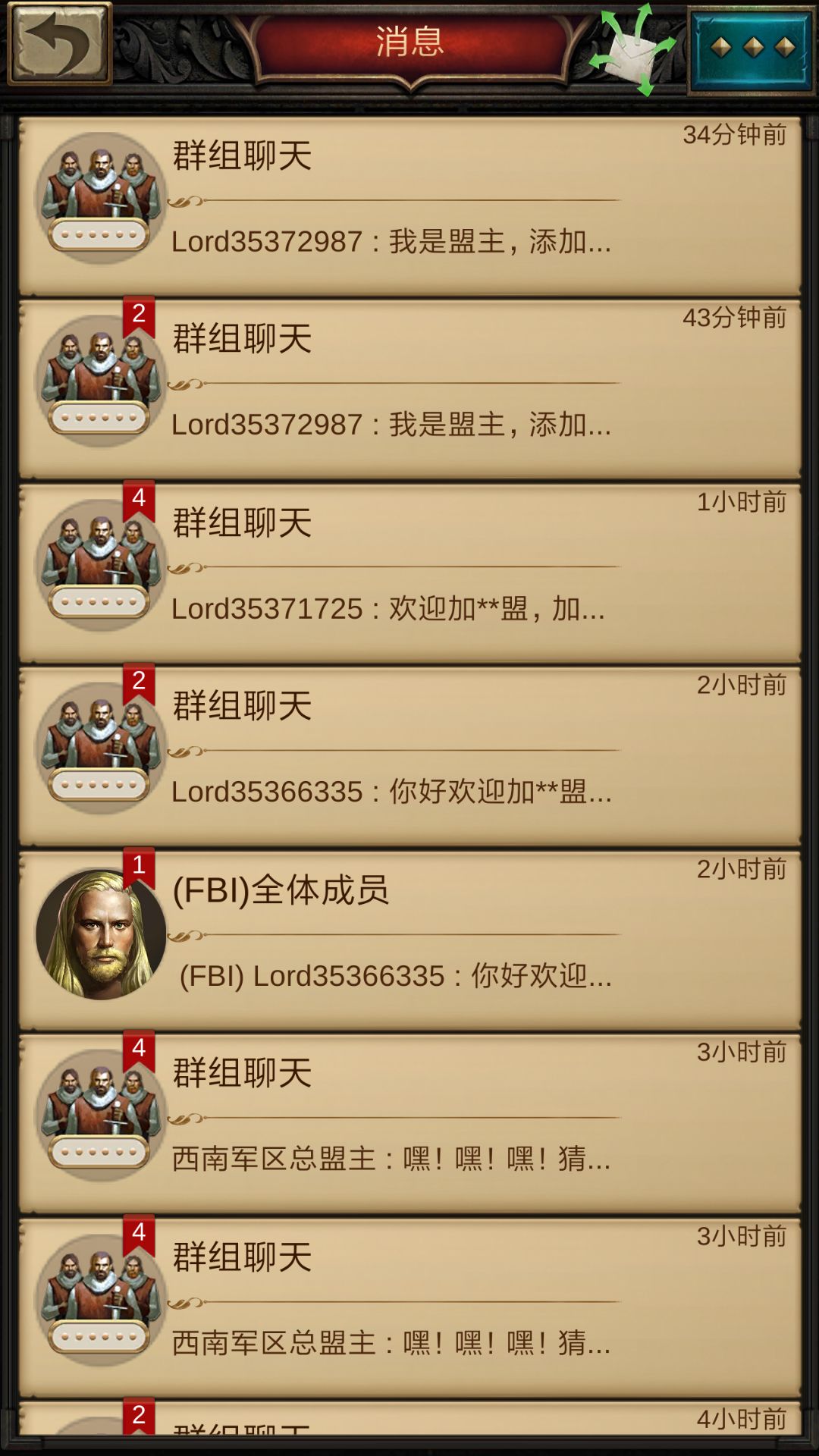Open the conversation from Lord35372987 posted 34分钟前

409,197
